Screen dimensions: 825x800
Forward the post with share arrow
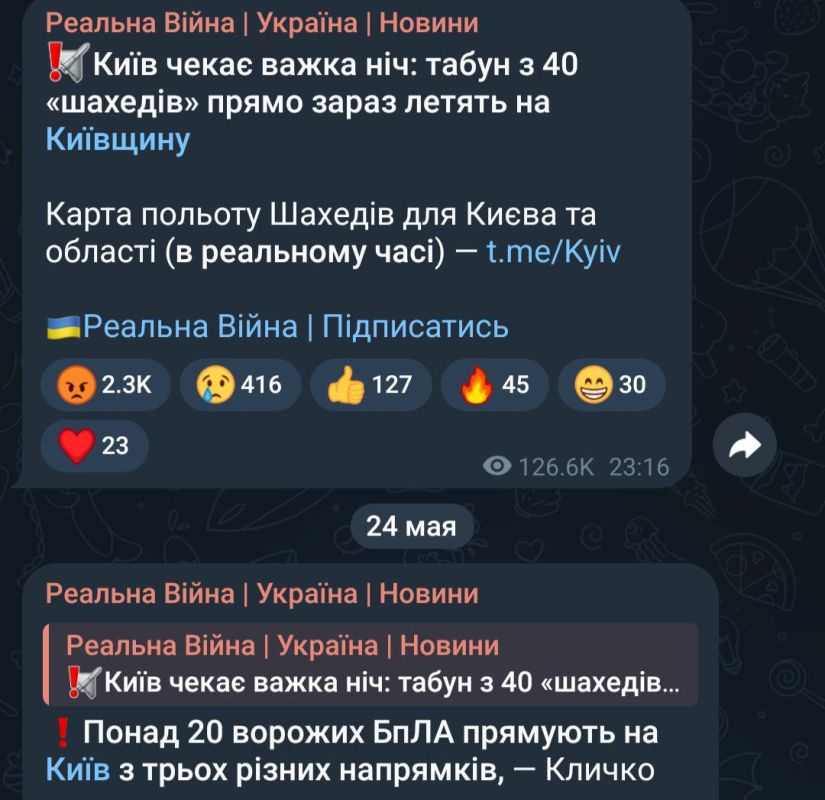click(x=745, y=446)
